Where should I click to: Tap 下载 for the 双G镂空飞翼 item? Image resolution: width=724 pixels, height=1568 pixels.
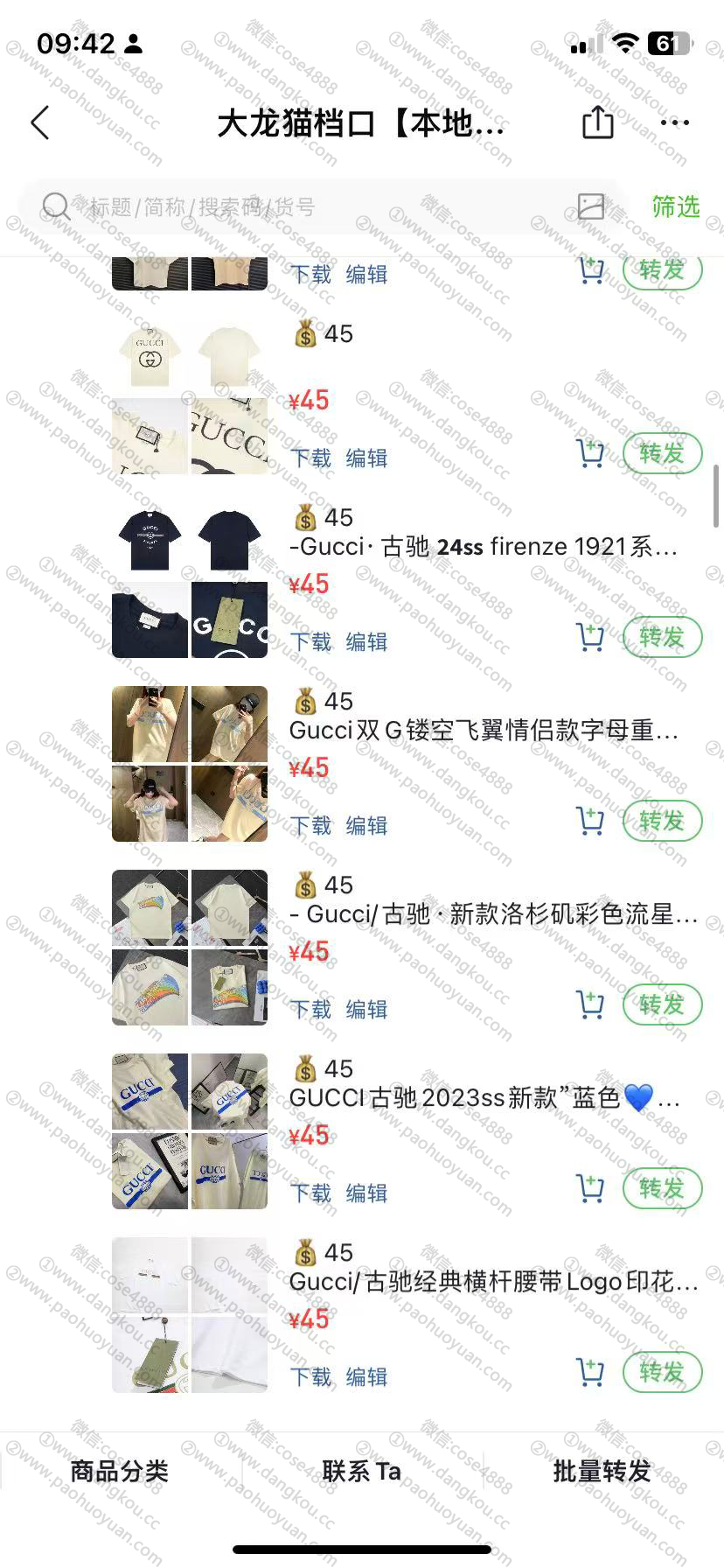[x=310, y=825]
